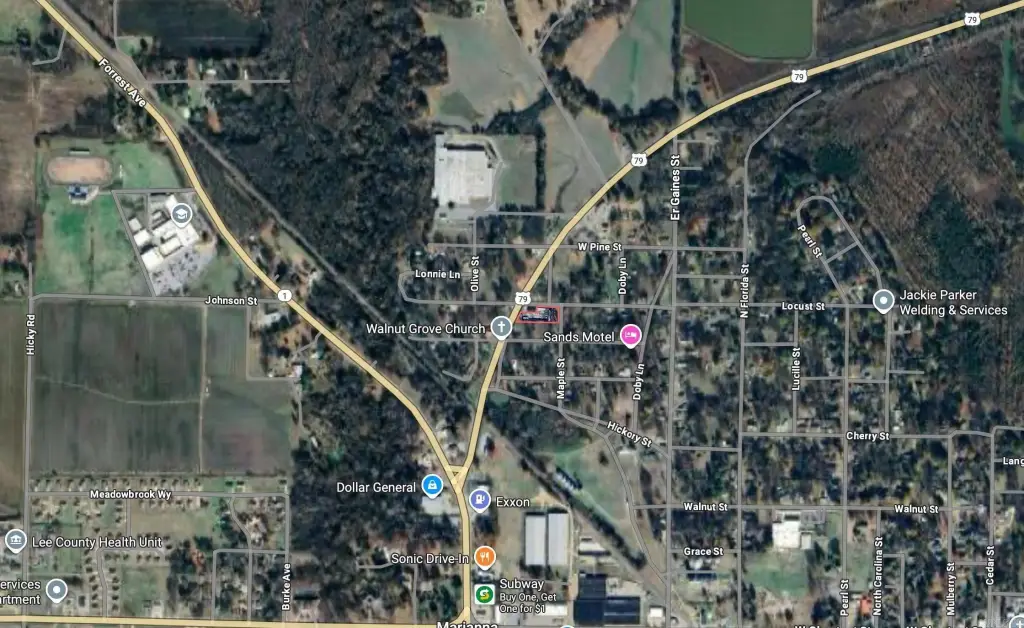This screenshot has height=628, width=1024.
Task: Tap the school graduation cap marker
Action: pos(181,214)
